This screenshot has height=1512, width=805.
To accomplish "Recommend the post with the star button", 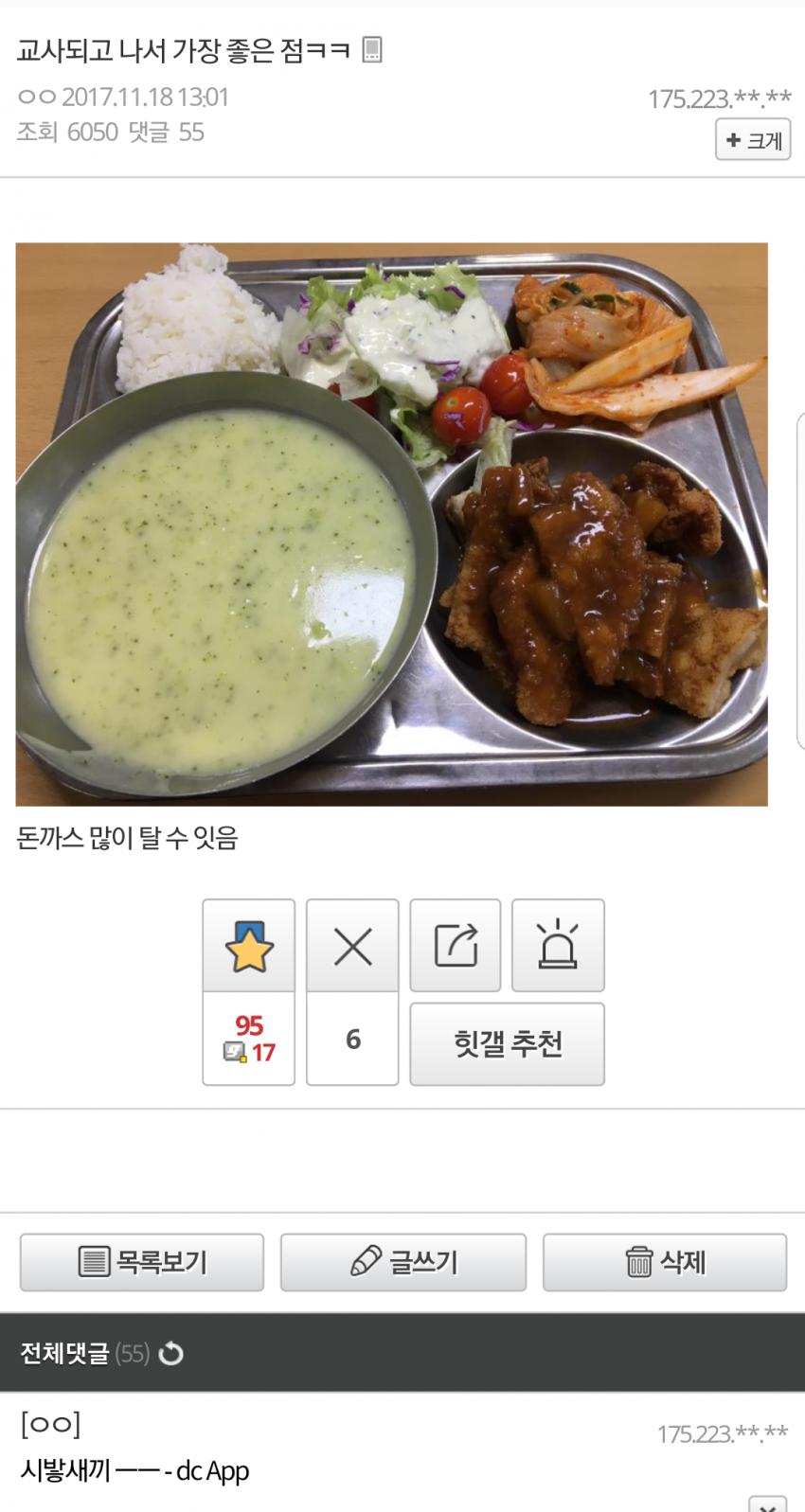I will tap(249, 945).
